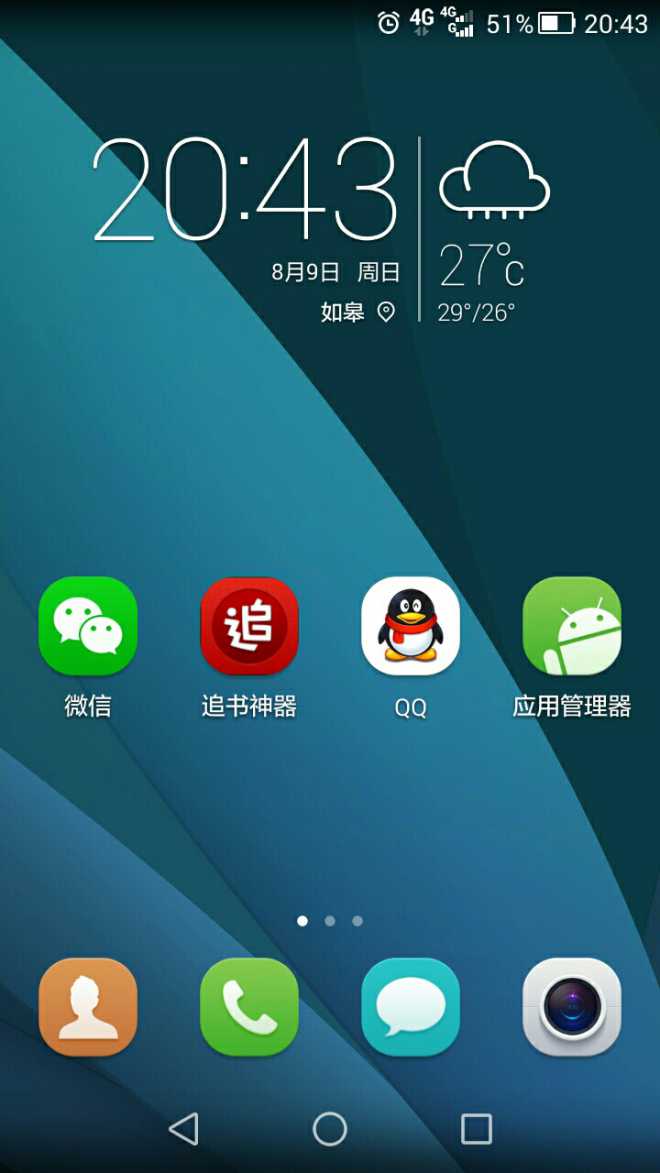Tap the system back triangle button
This screenshot has width=660, height=1173.
(x=184, y=1129)
